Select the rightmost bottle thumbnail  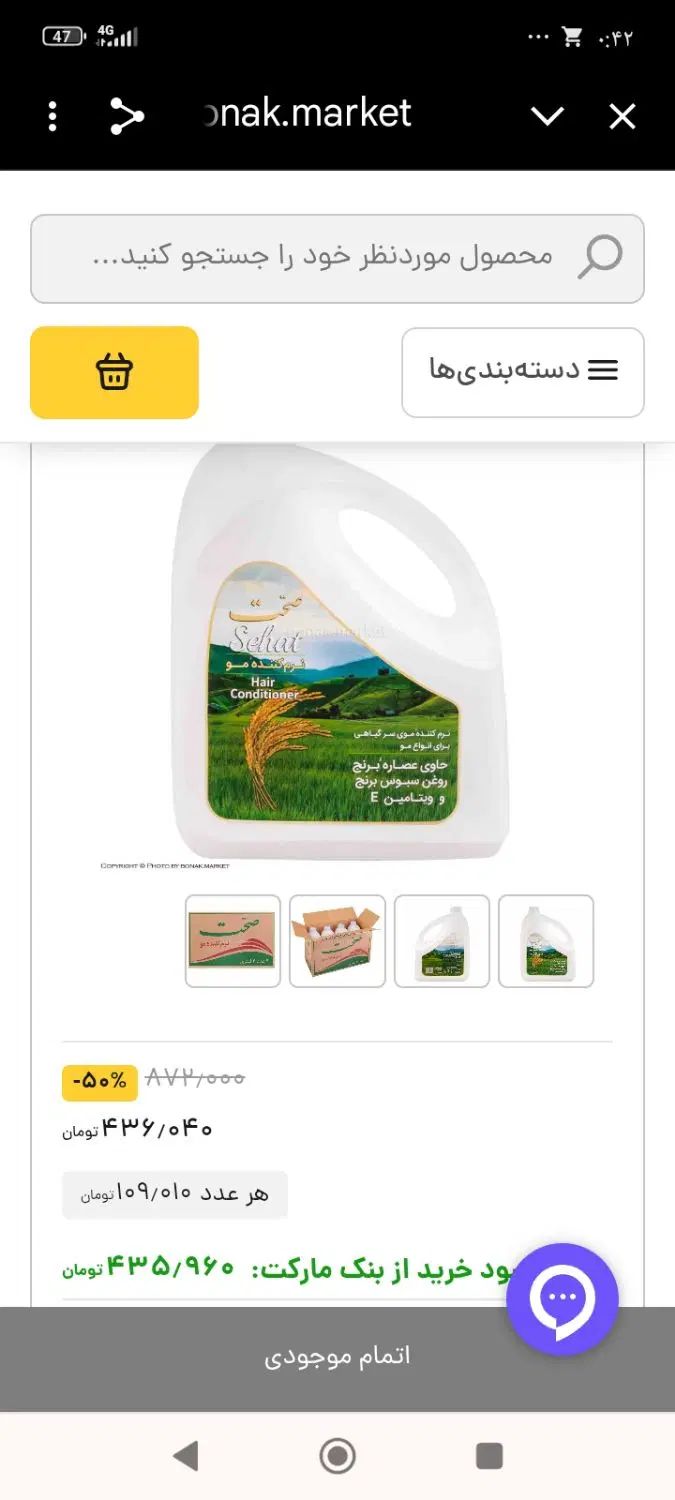click(x=545, y=941)
